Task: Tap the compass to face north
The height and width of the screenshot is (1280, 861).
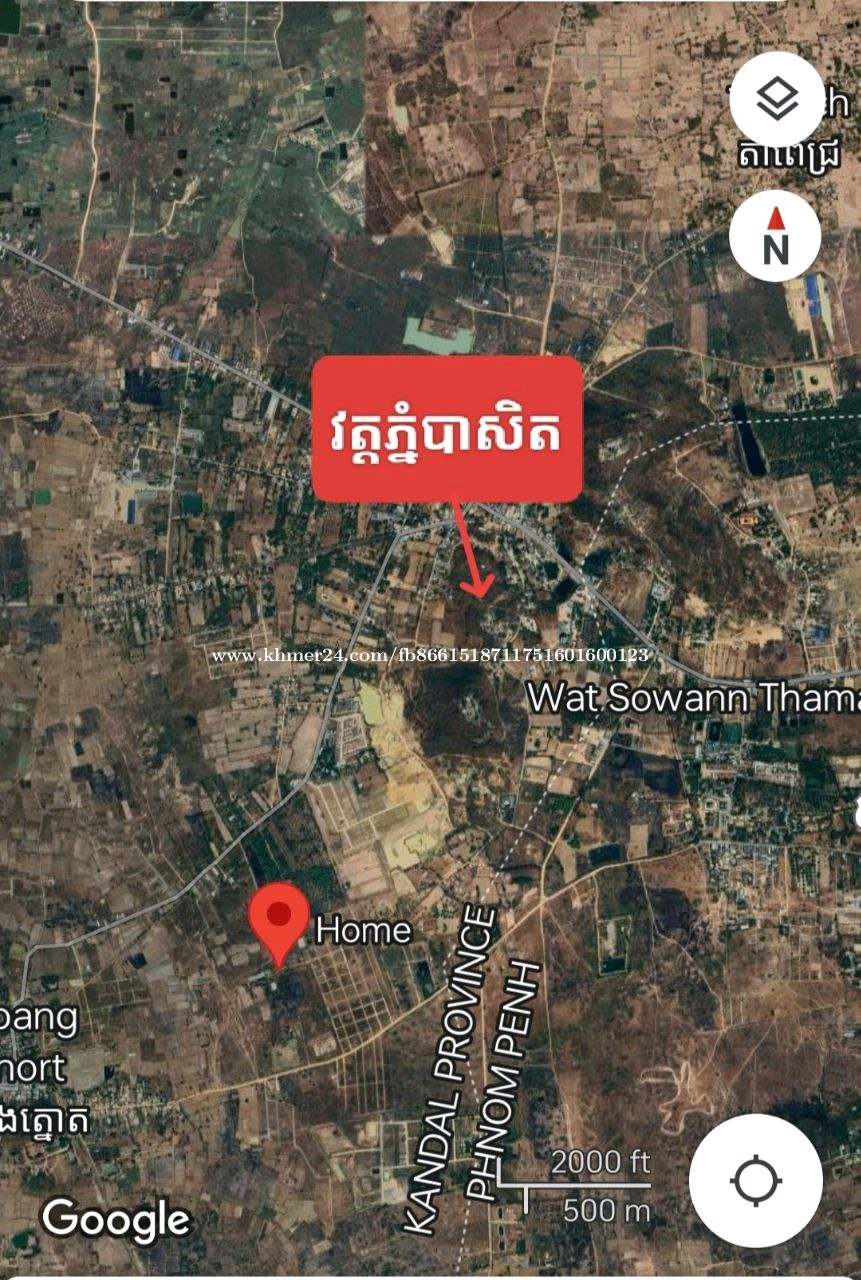Action: 775,236
